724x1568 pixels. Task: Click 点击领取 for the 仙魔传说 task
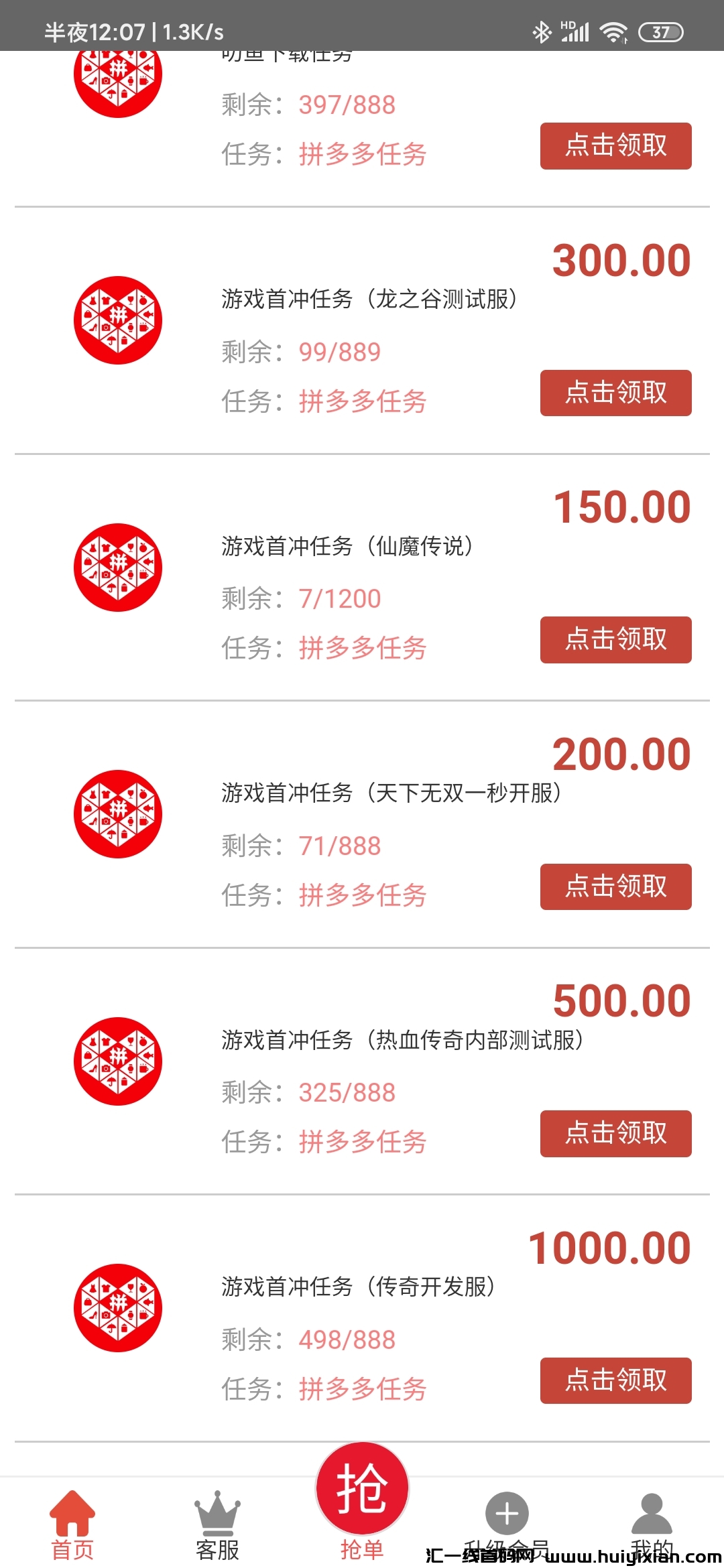pos(615,640)
